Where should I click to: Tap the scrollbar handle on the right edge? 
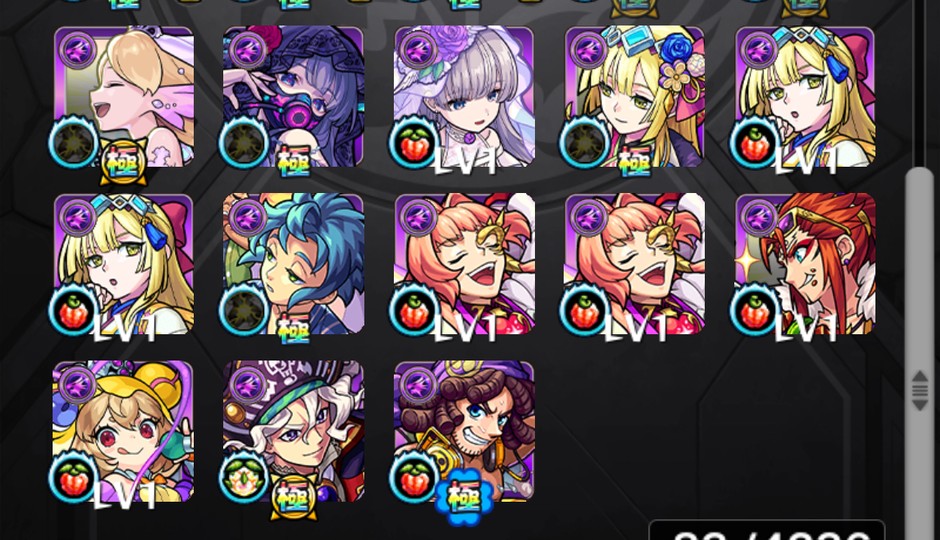tap(919, 390)
